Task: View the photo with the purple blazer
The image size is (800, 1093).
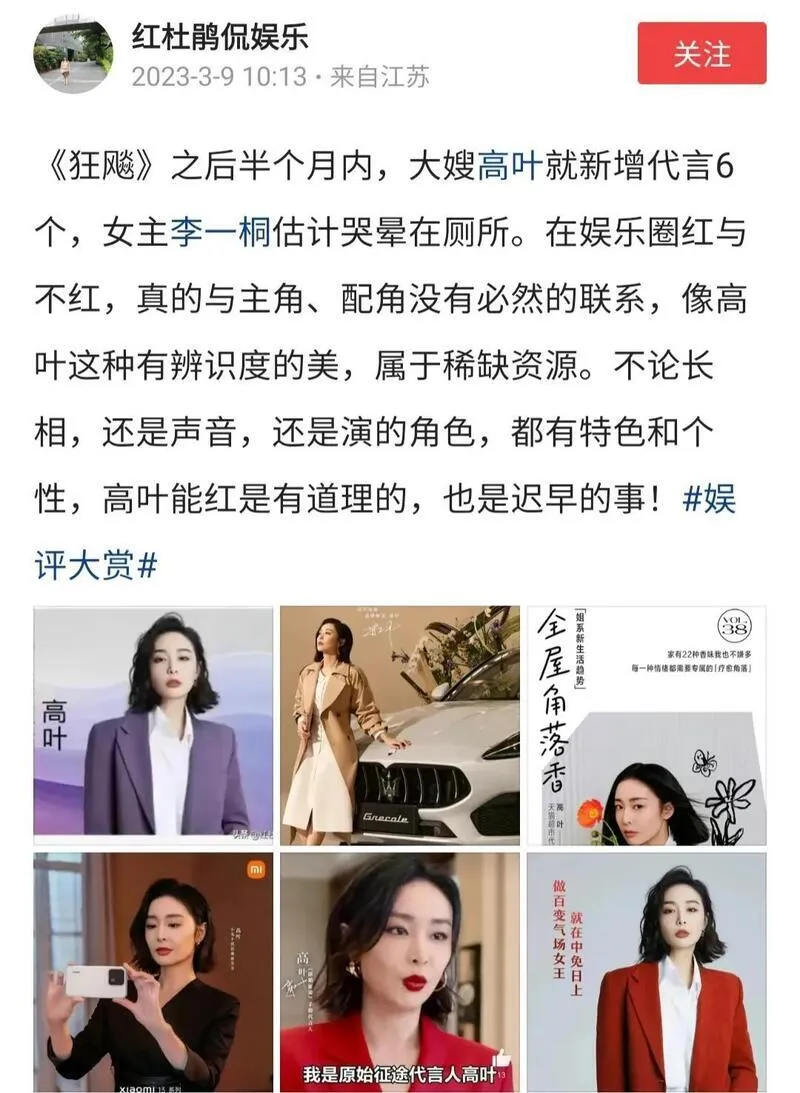Action: [x=153, y=725]
